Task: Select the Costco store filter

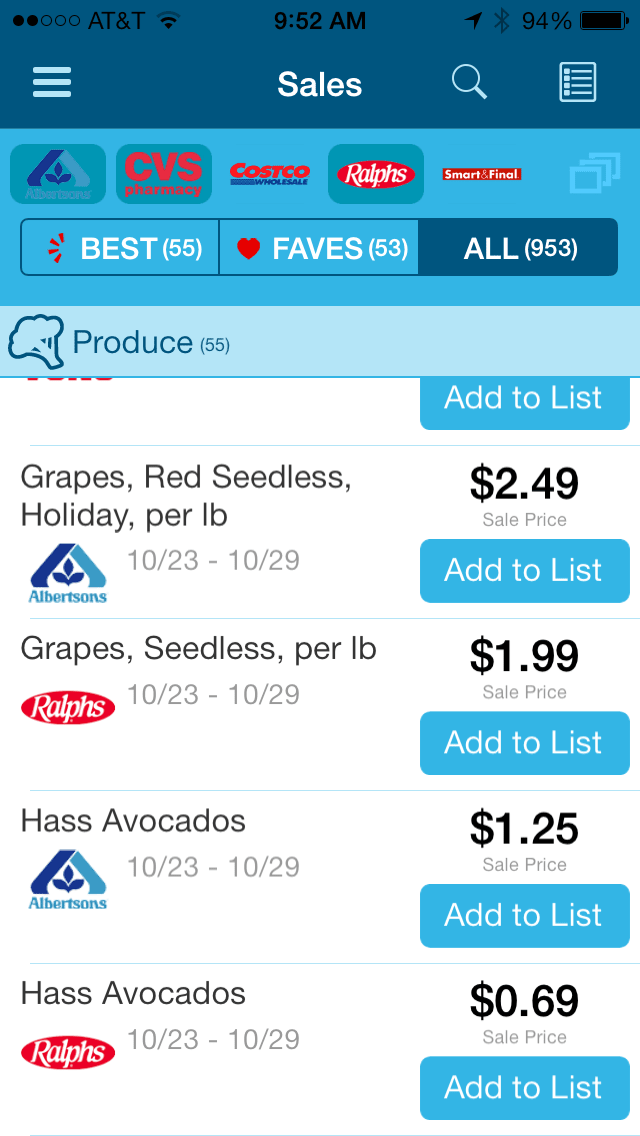Action: coord(270,174)
